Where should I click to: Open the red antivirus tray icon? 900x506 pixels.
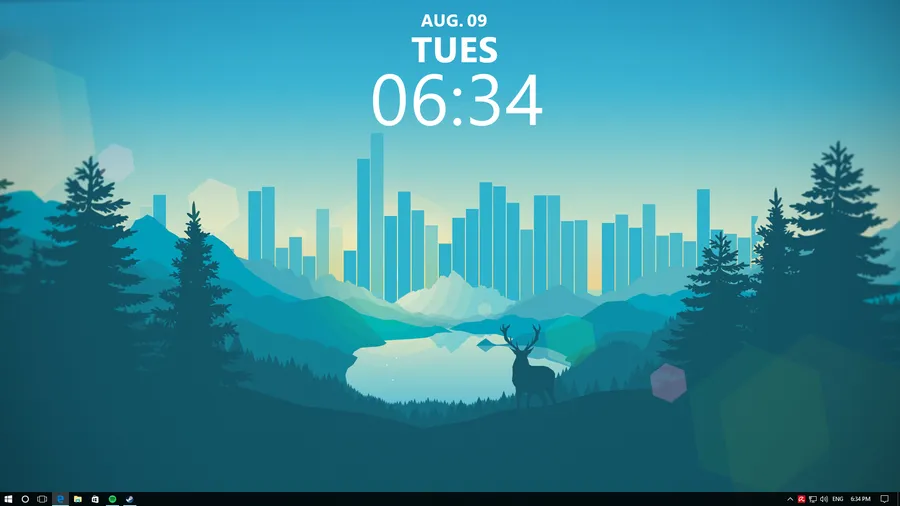point(801,498)
